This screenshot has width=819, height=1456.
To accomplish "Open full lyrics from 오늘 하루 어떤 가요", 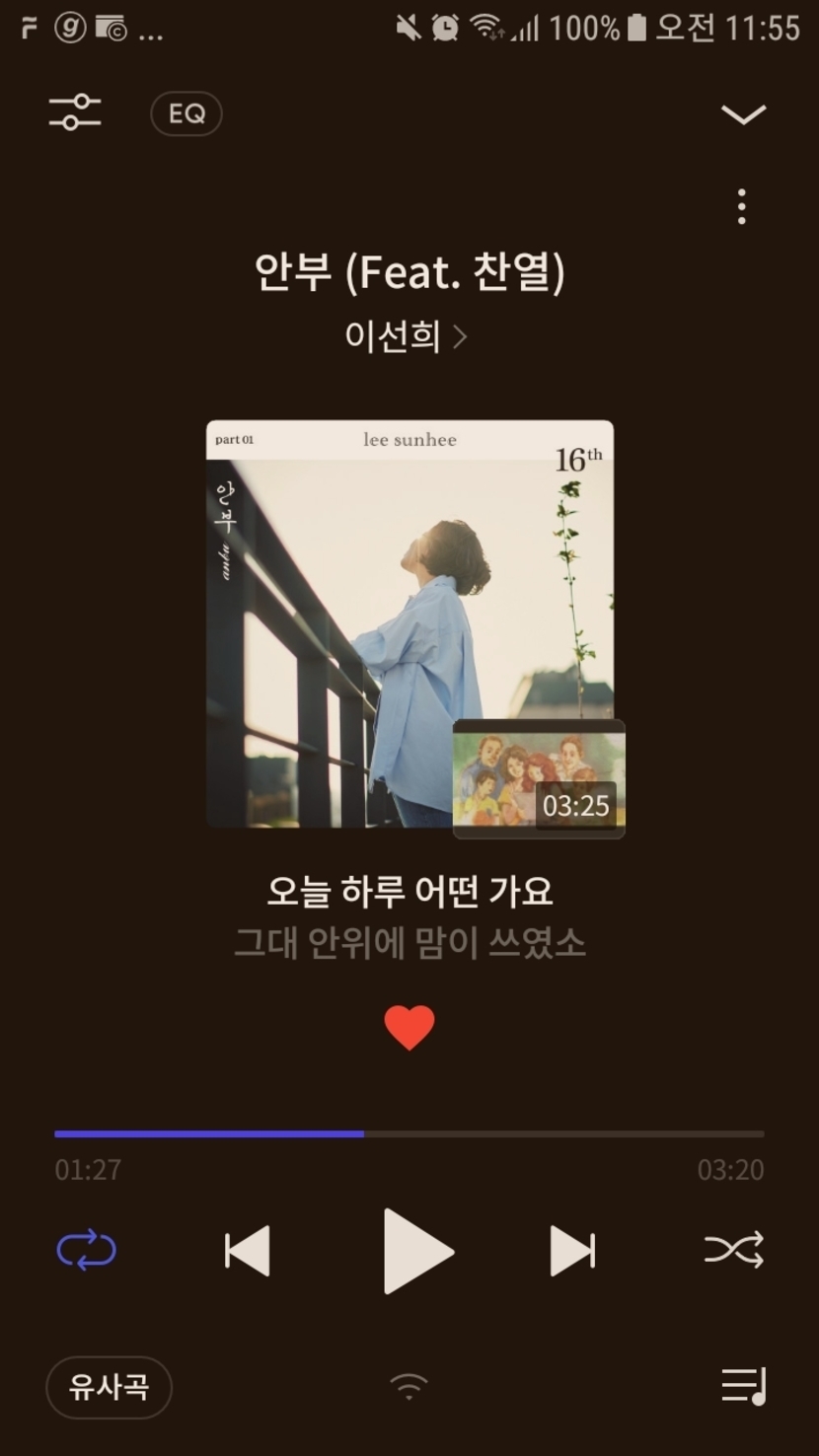I will (x=409, y=892).
